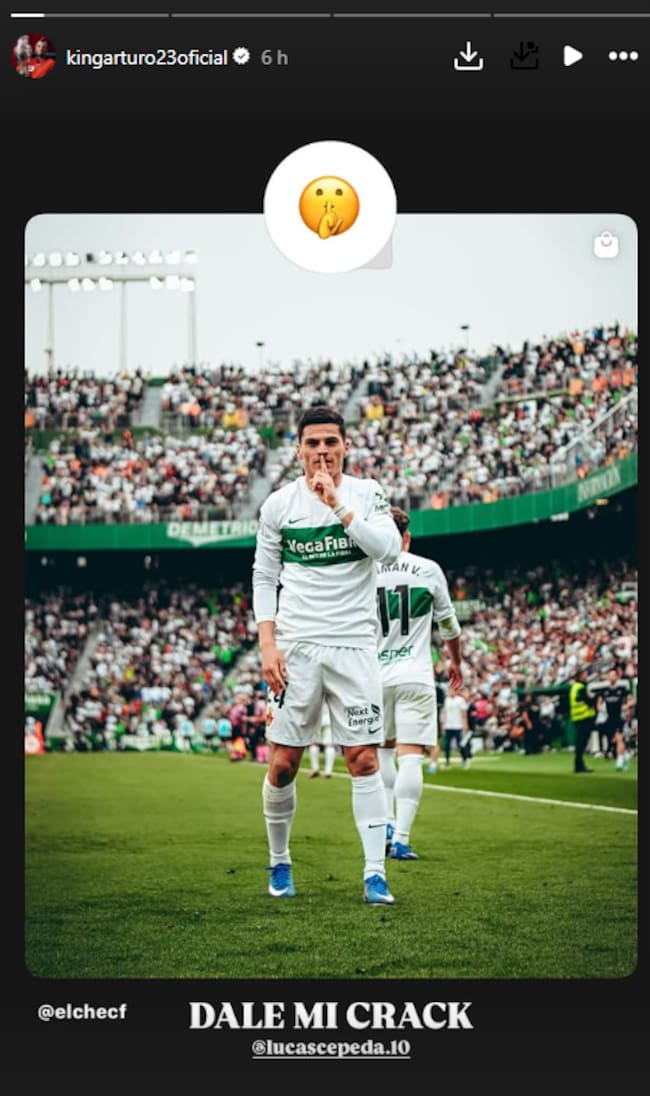Play the story
The height and width of the screenshot is (1096, 650).
(x=572, y=56)
